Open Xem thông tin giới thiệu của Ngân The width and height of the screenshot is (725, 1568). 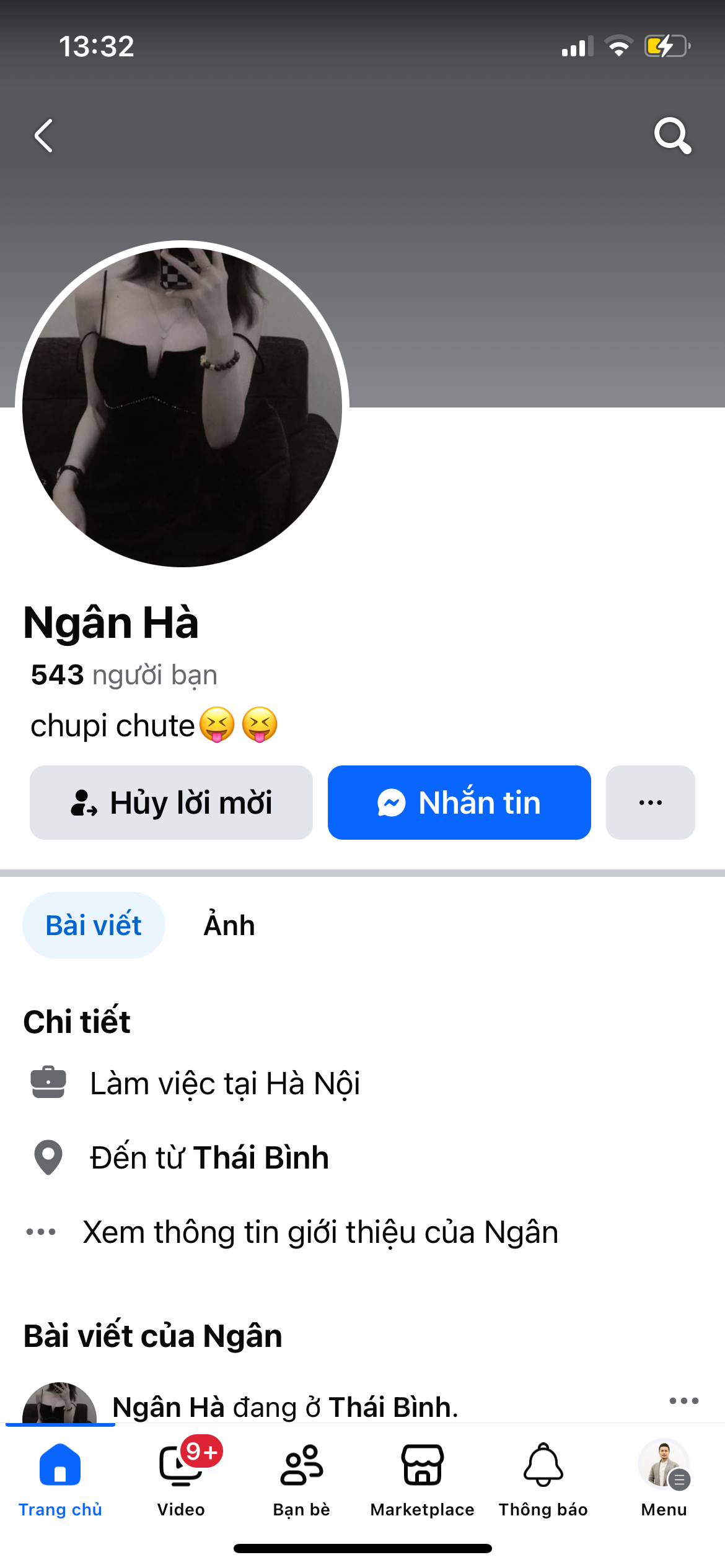[x=320, y=1232]
